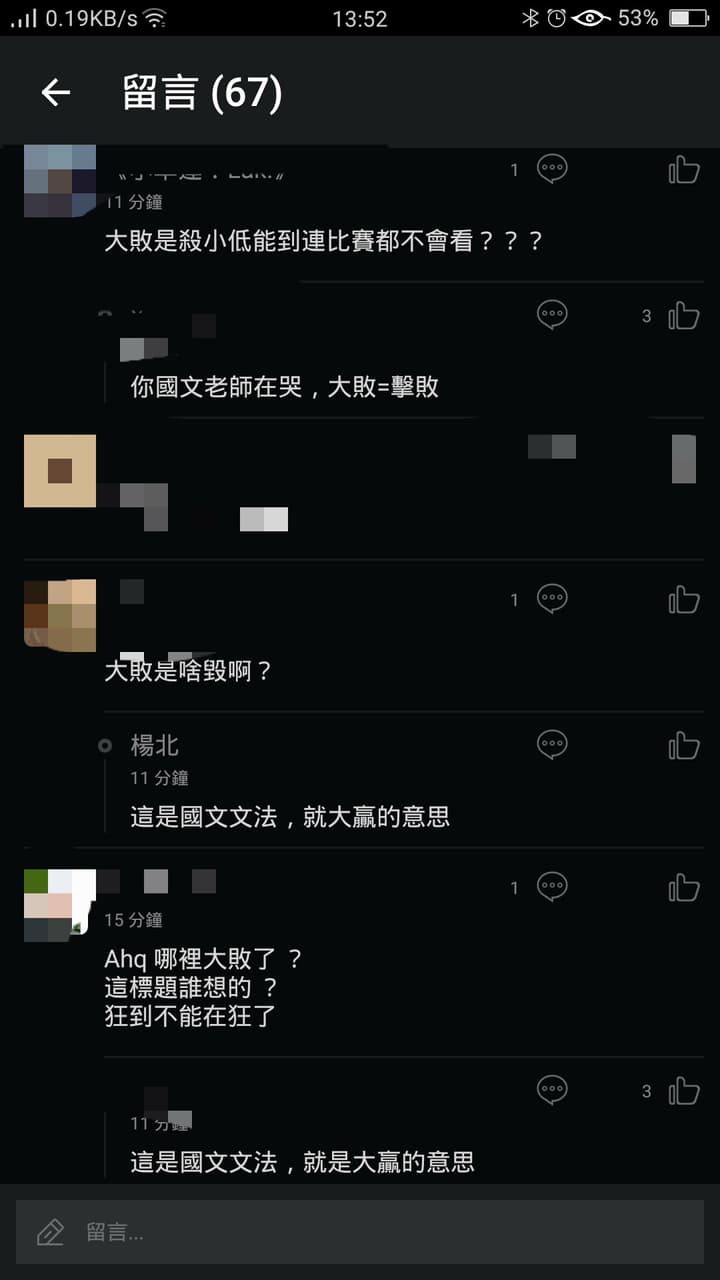
Task: Open the reply bubble on the top comment
Action: click(553, 169)
